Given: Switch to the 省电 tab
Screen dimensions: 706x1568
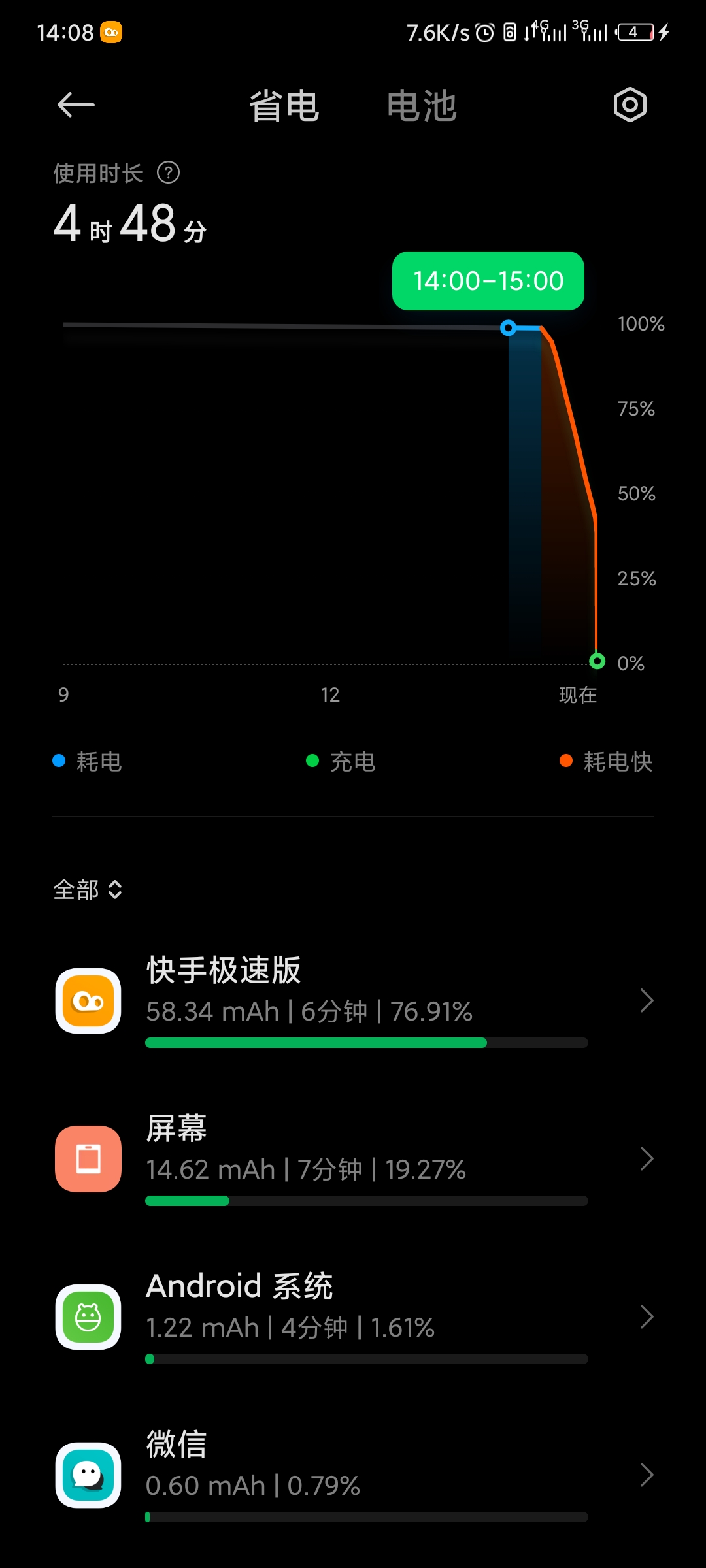Looking at the screenshot, I should (284, 106).
